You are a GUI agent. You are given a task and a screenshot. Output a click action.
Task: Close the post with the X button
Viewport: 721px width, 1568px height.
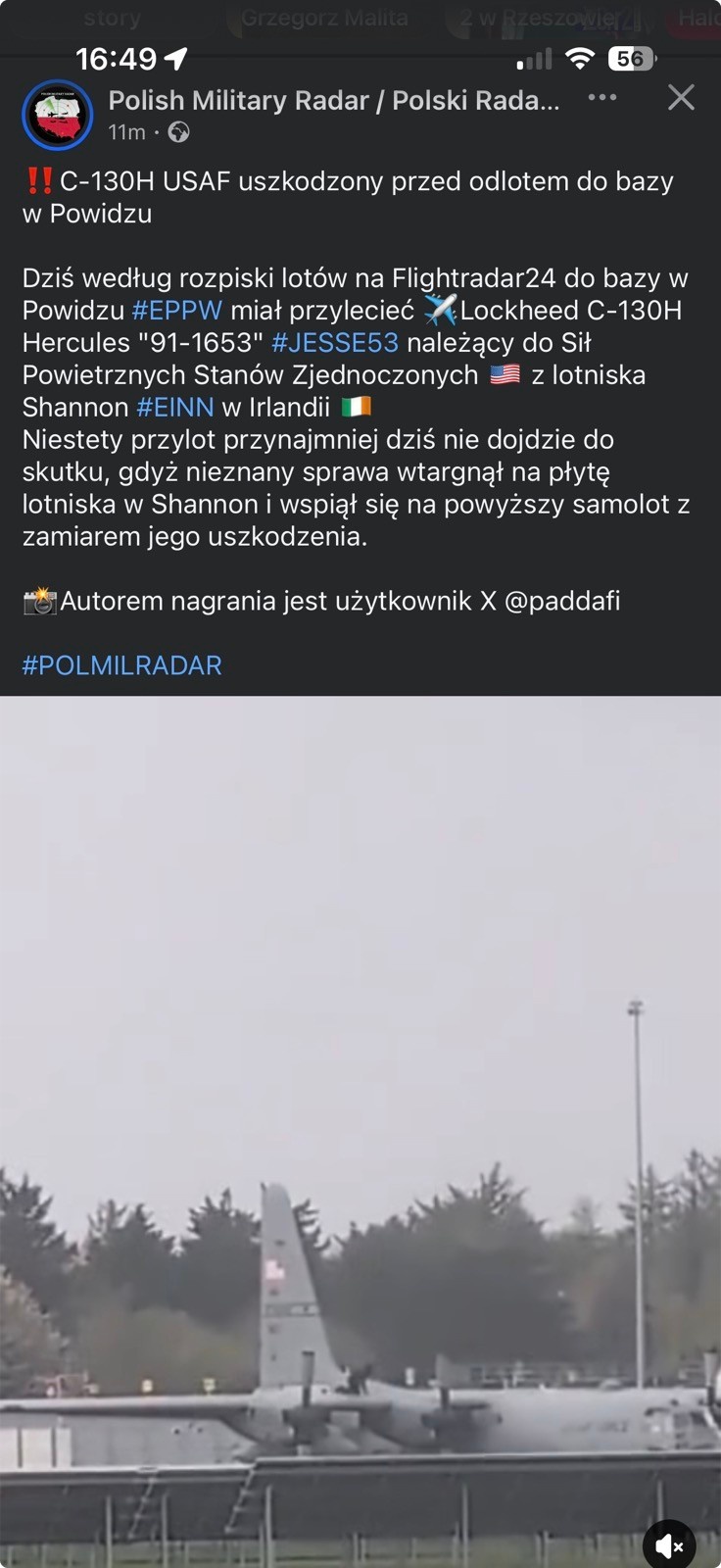click(x=681, y=98)
